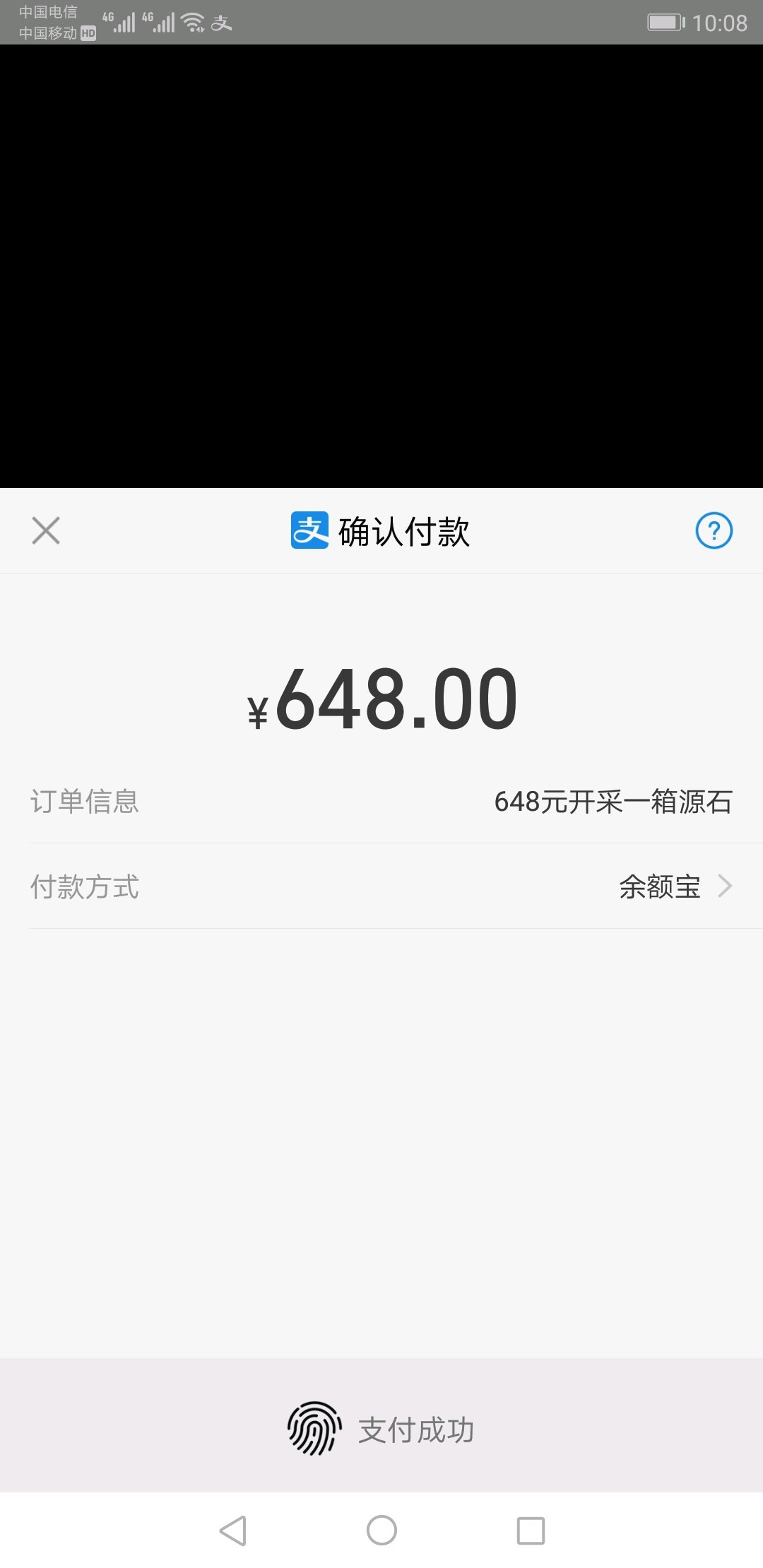Viewport: 763px width, 1568px height.
Task: Open the help question mark icon
Action: (714, 530)
